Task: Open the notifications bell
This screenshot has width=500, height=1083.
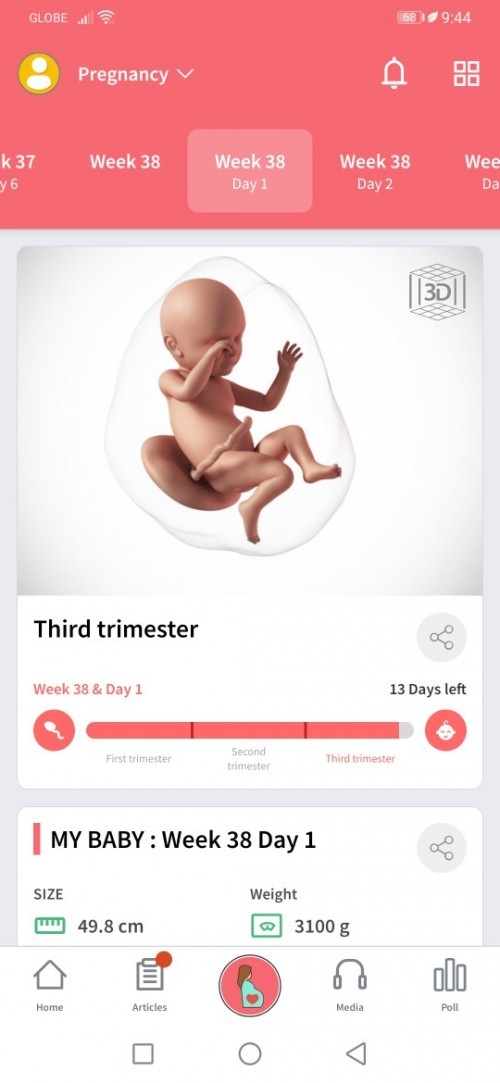Action: (x=394, y=73)
